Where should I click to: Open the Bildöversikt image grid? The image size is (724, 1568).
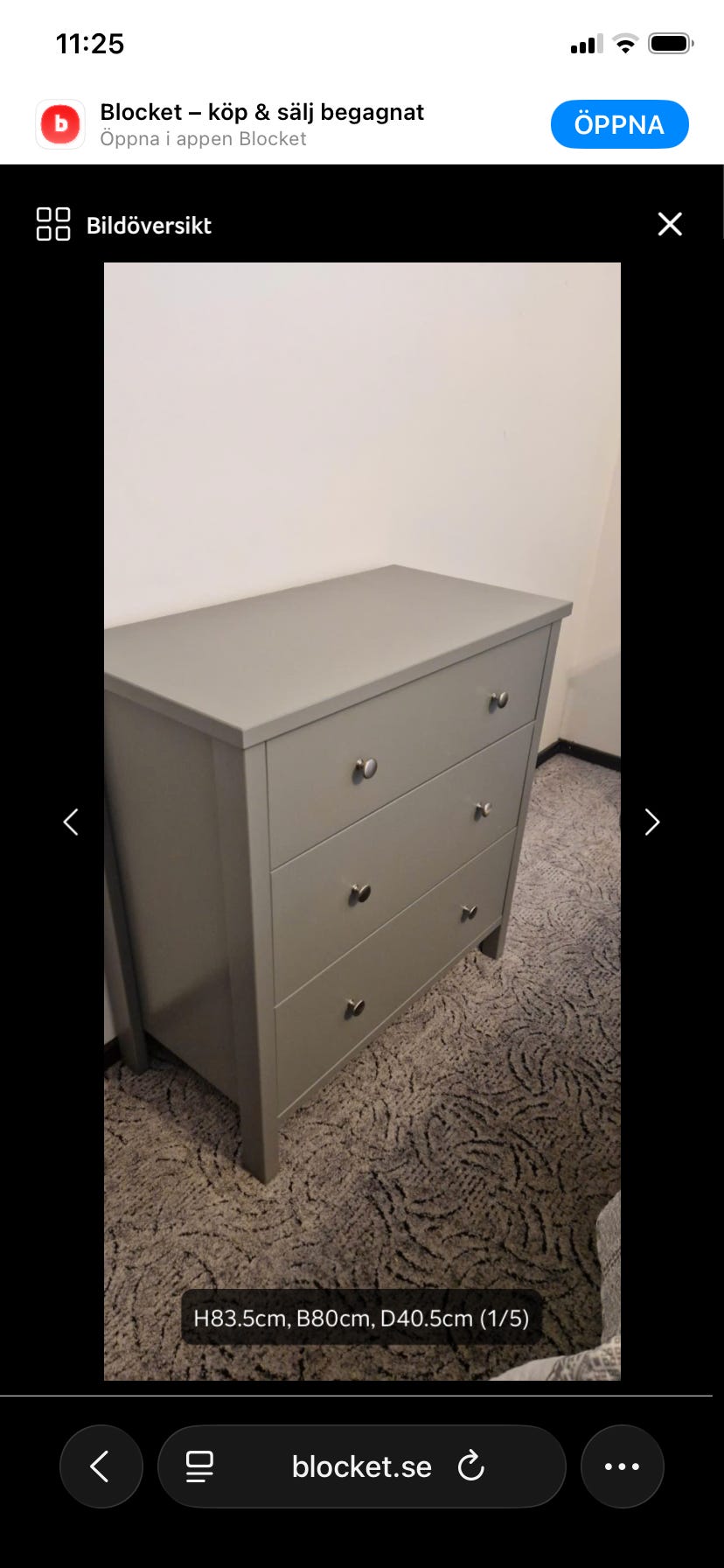(x=124, y=225)
